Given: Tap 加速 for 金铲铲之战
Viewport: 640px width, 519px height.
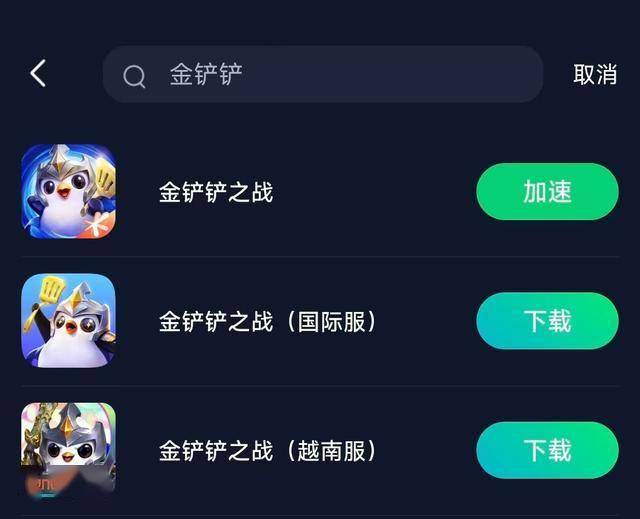Looking at the screenshot, I should (547, 191).
